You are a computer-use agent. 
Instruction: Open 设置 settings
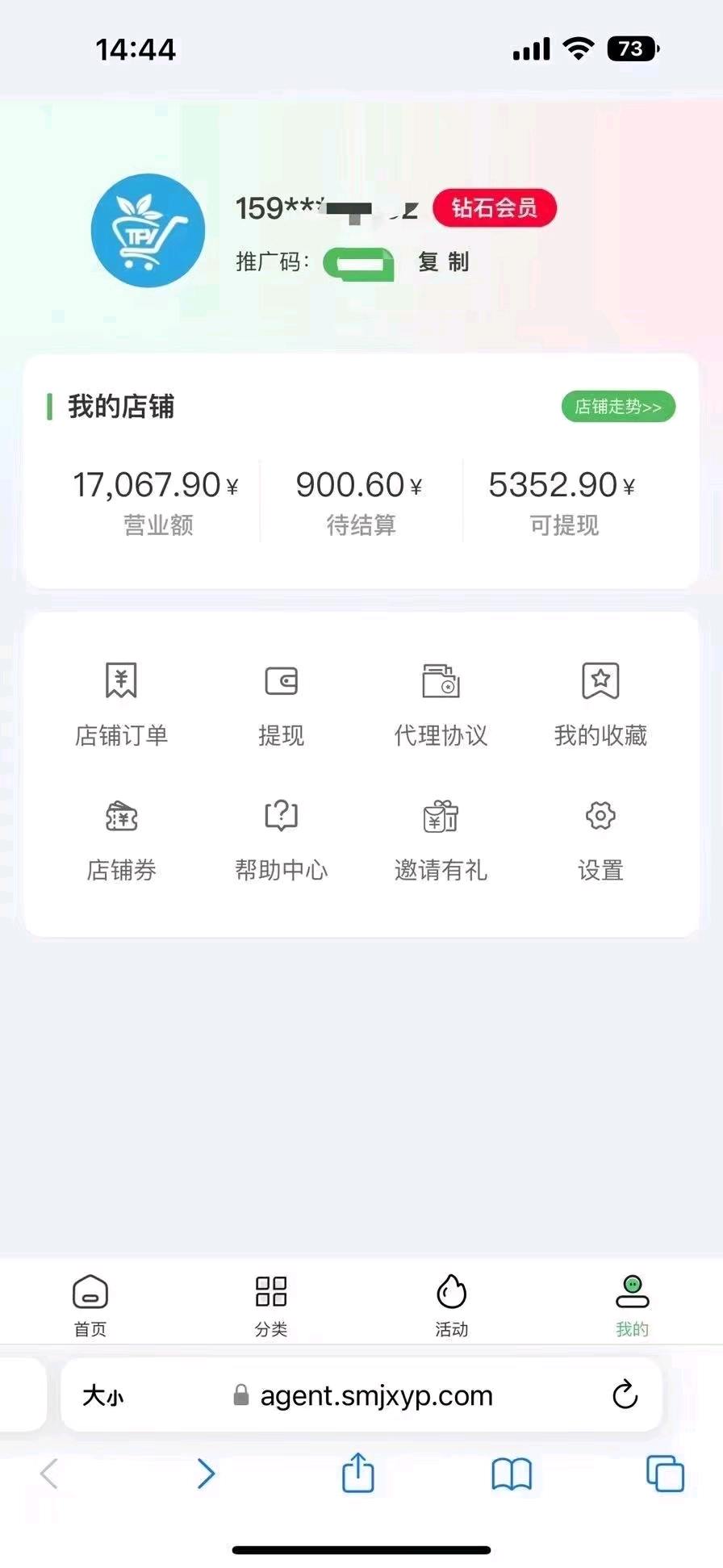tap(600, 840)
